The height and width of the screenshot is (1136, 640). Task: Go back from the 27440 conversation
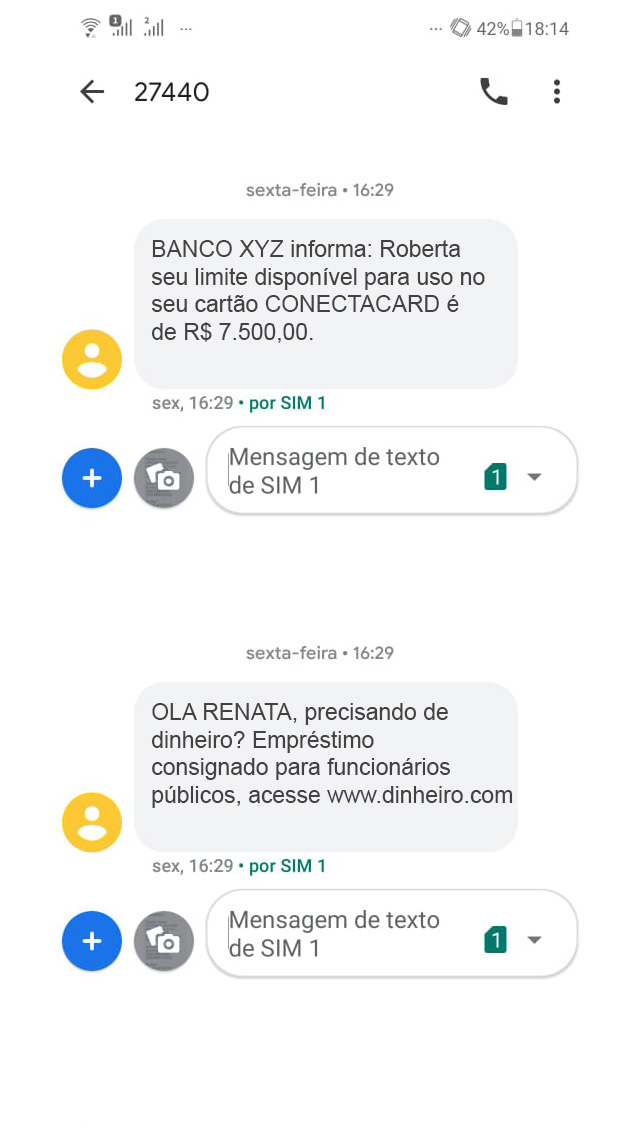(x=92, y=92)
